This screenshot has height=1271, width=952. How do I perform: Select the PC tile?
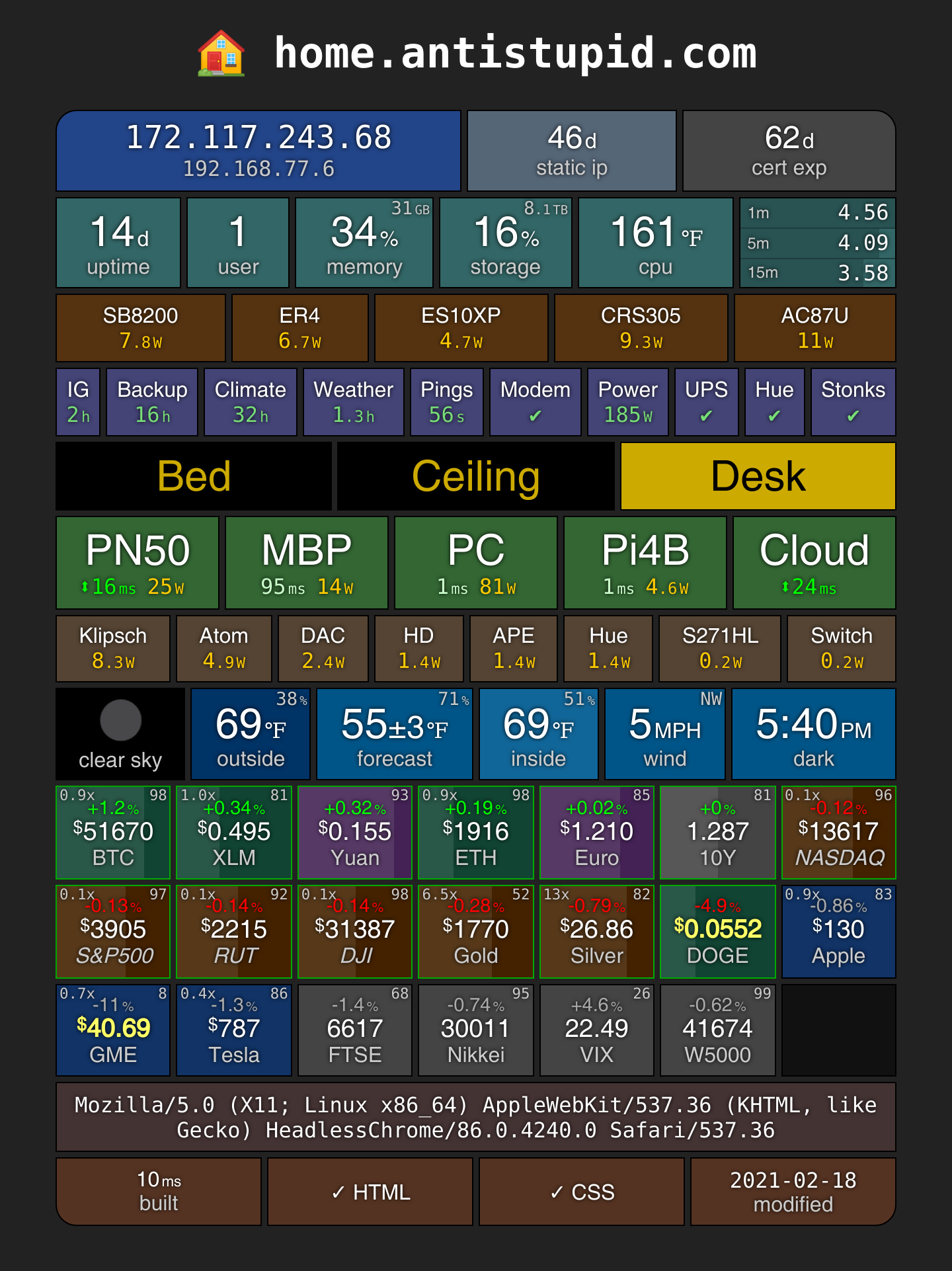coord(476,563)
